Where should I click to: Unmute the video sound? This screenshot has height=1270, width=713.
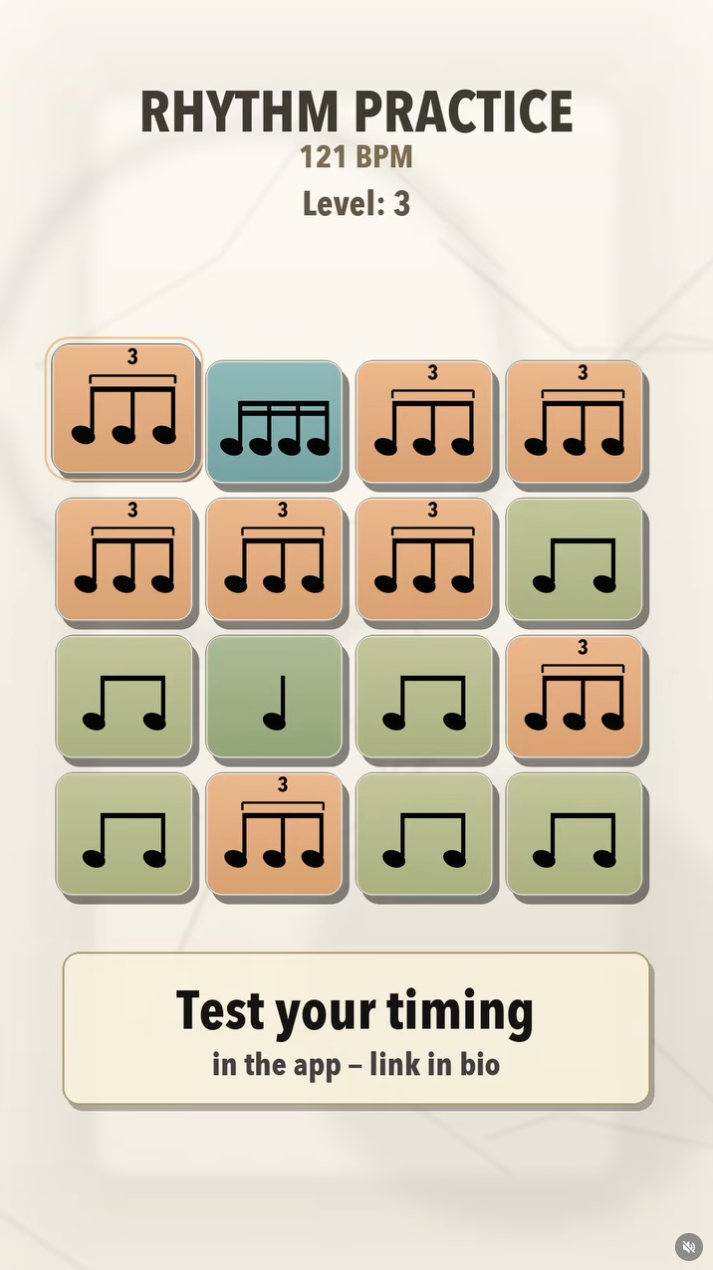pos(688,1246)
